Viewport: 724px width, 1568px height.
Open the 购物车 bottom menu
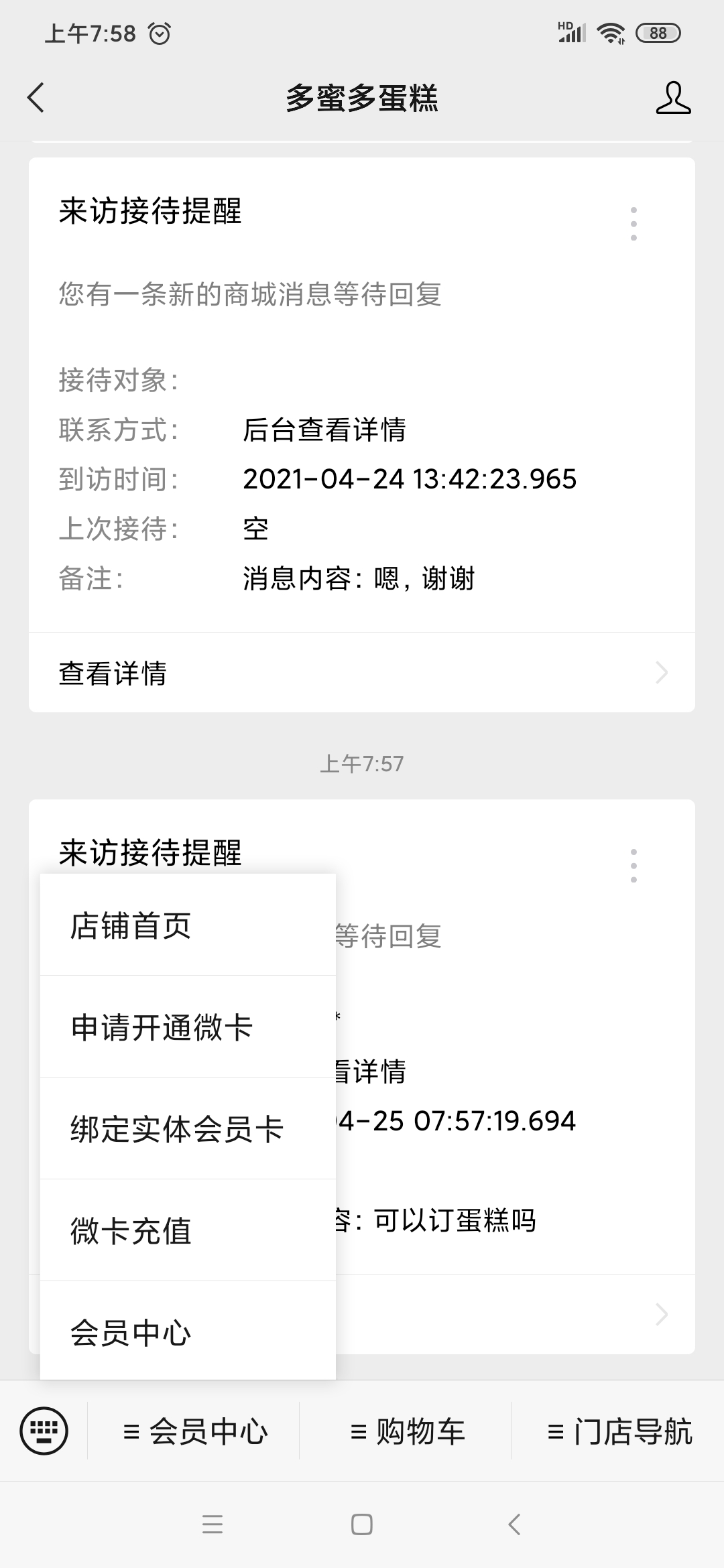[406, 1432]
